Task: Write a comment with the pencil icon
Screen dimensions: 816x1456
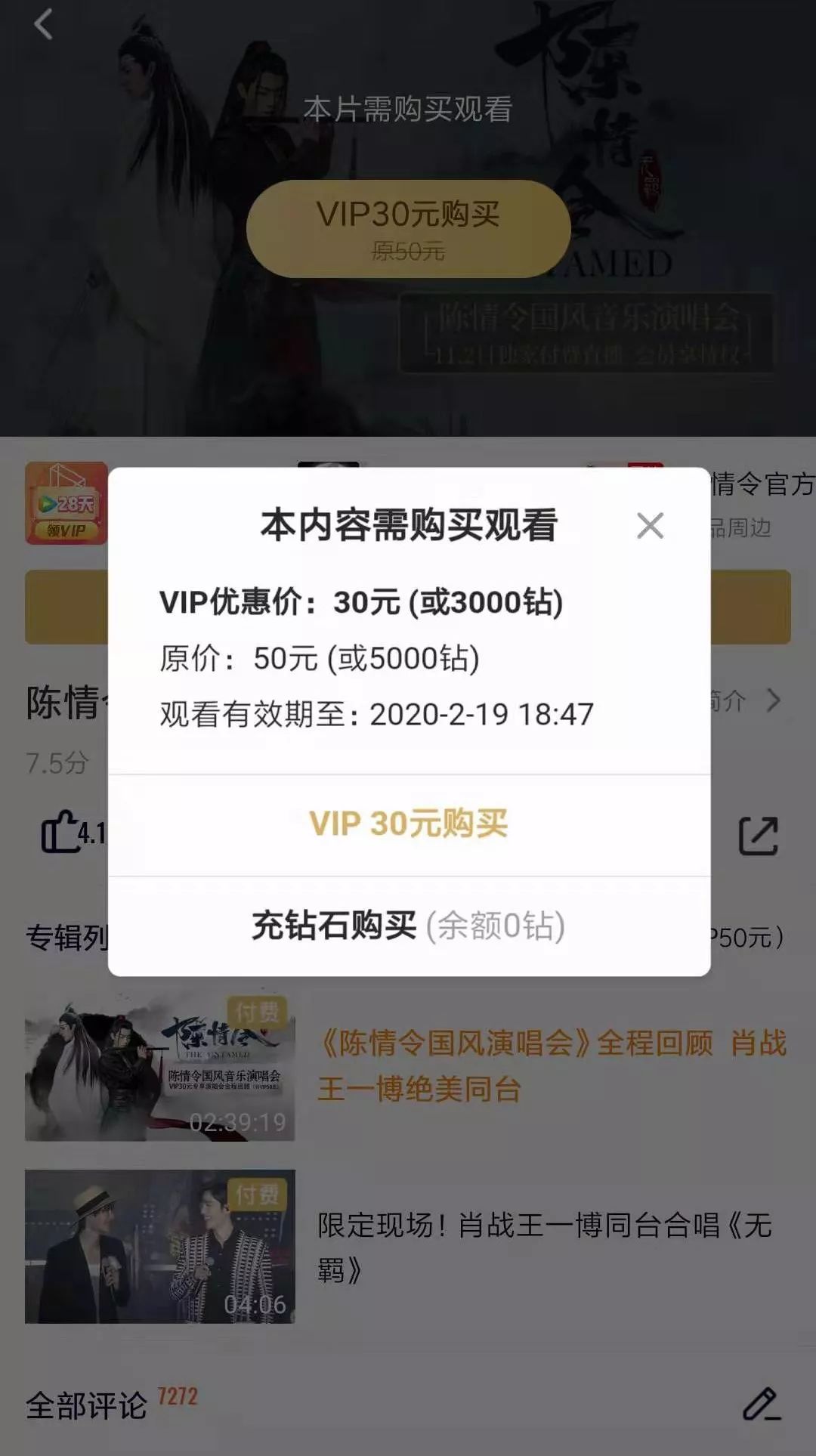Action: pos(760,1404)
